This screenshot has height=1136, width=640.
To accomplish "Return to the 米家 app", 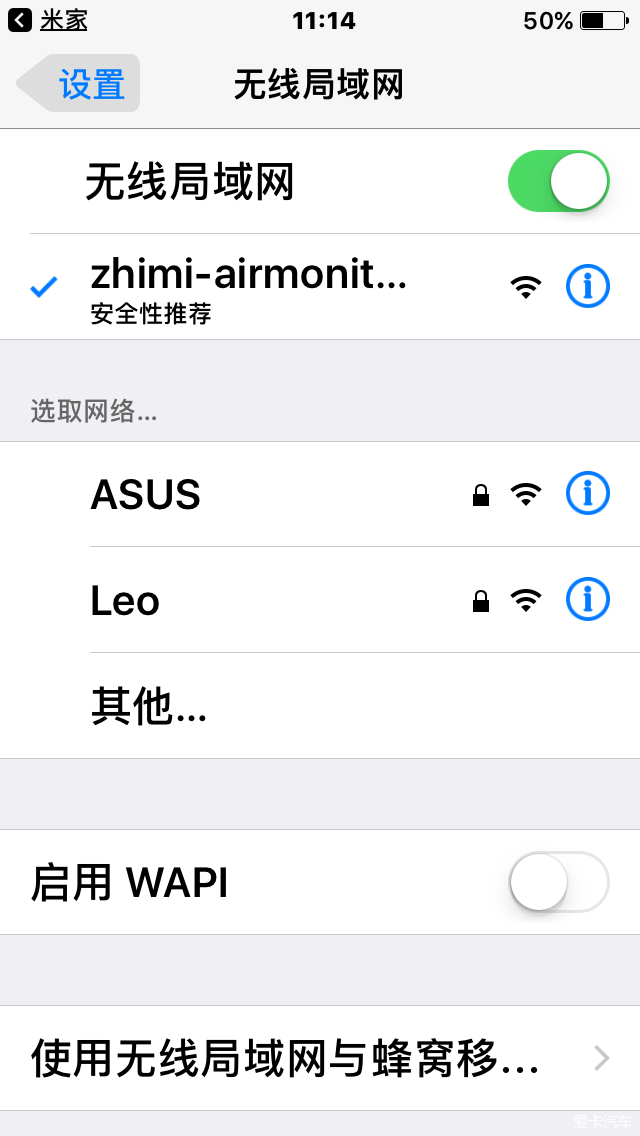I will point(50,20).
